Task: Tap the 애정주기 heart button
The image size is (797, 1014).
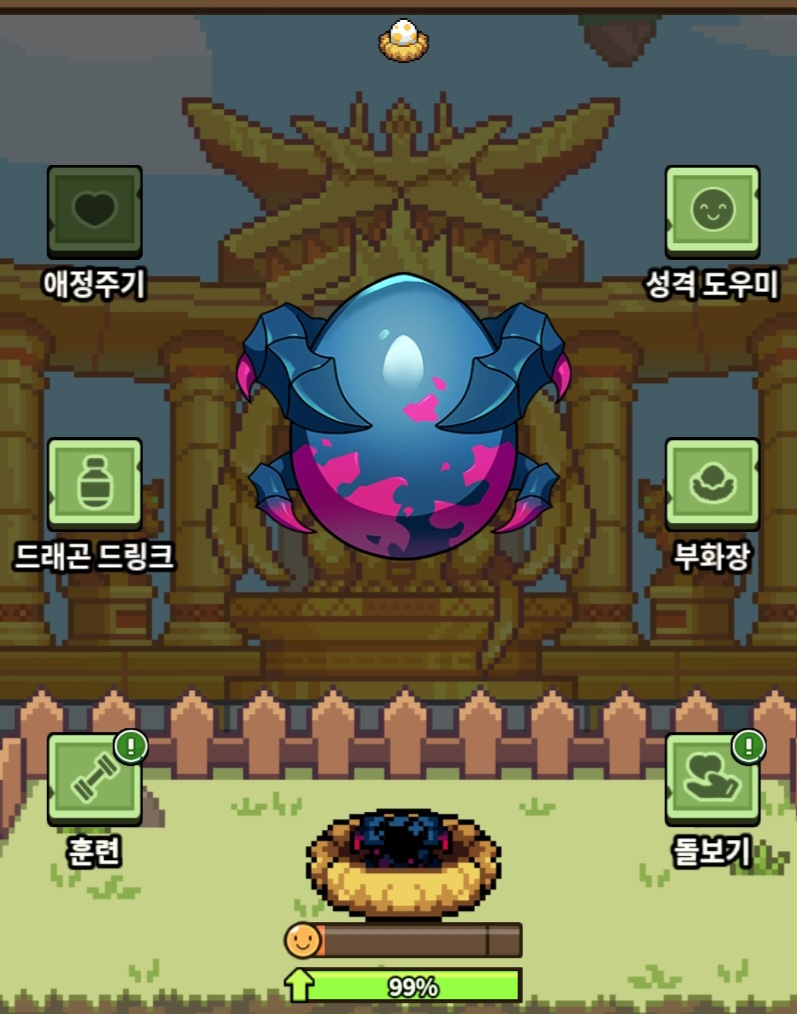Action: (x=95, y=212)
